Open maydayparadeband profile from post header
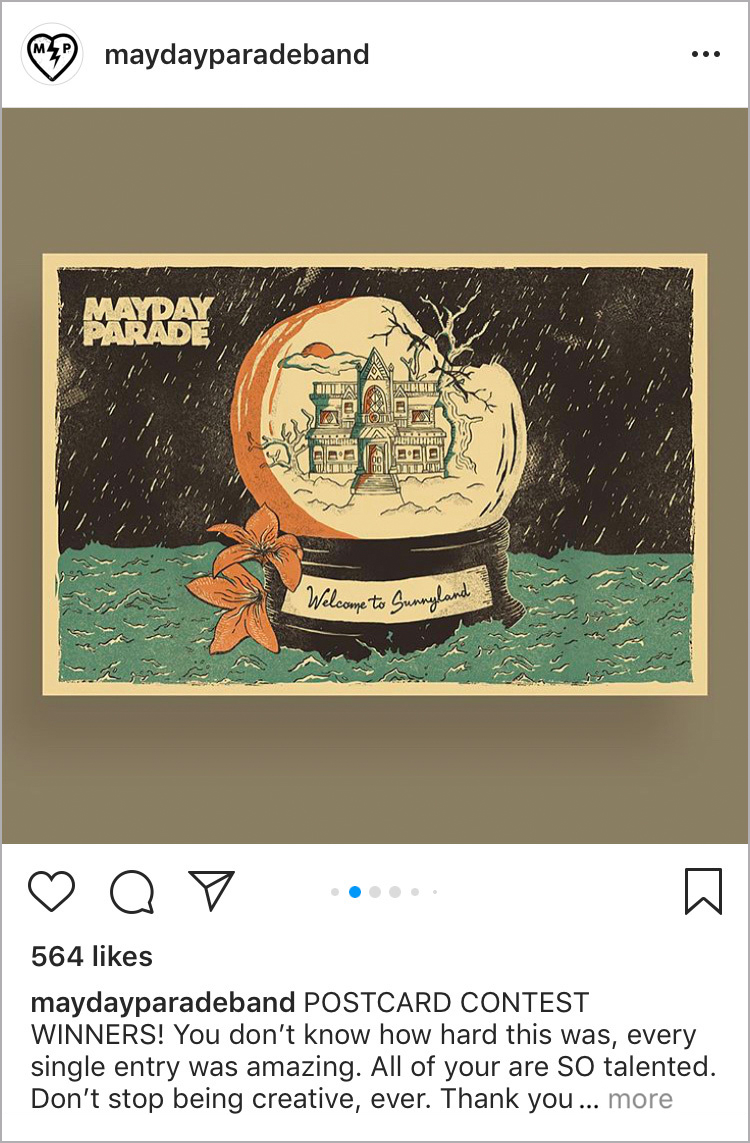This screenshot has width=750, height=1143. (236, 54)
